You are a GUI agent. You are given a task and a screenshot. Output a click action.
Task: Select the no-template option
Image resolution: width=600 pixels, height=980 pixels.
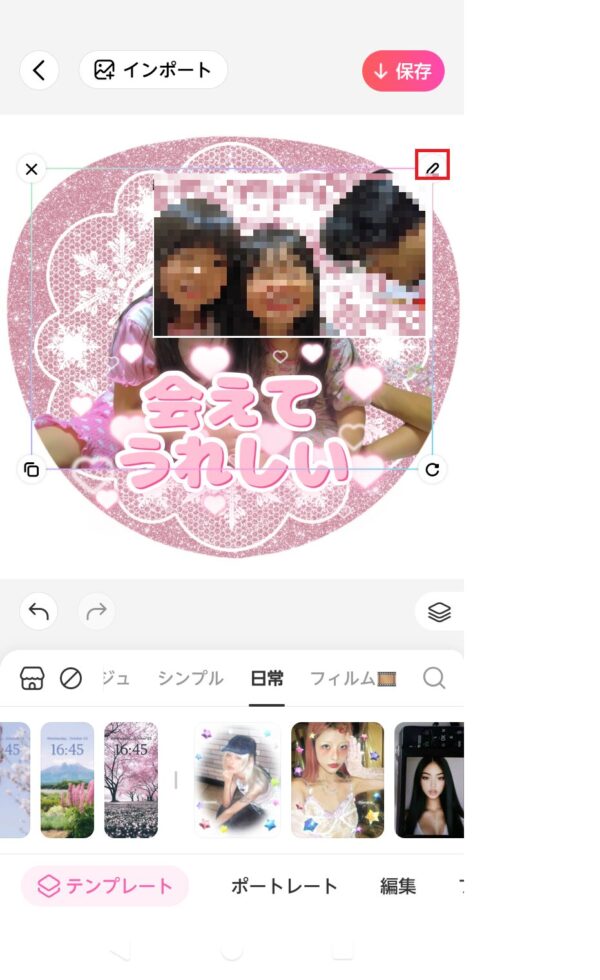point(71,679)
